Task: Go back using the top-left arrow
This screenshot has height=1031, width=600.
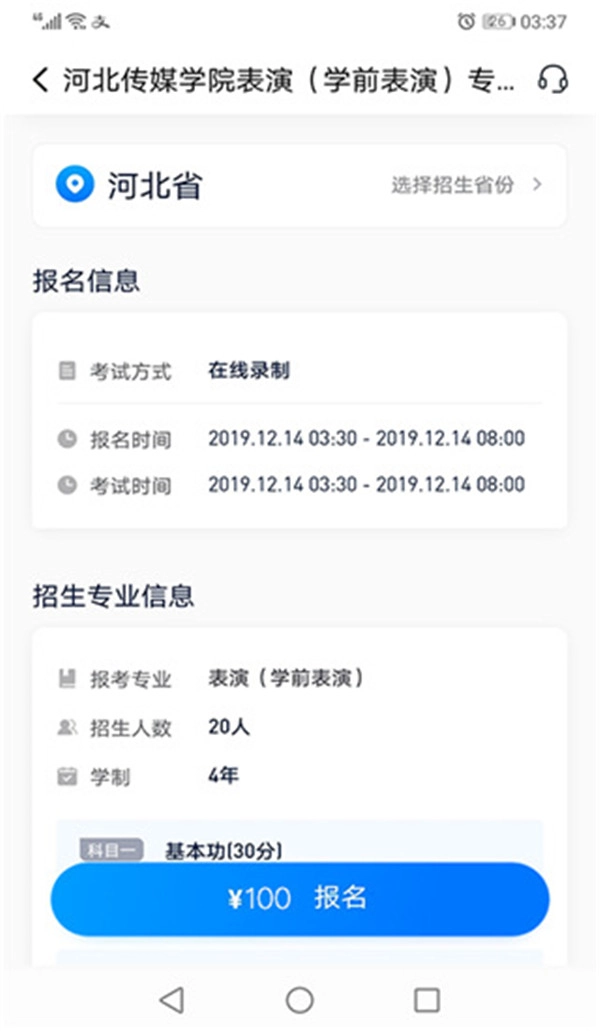Action: point(41,80)
